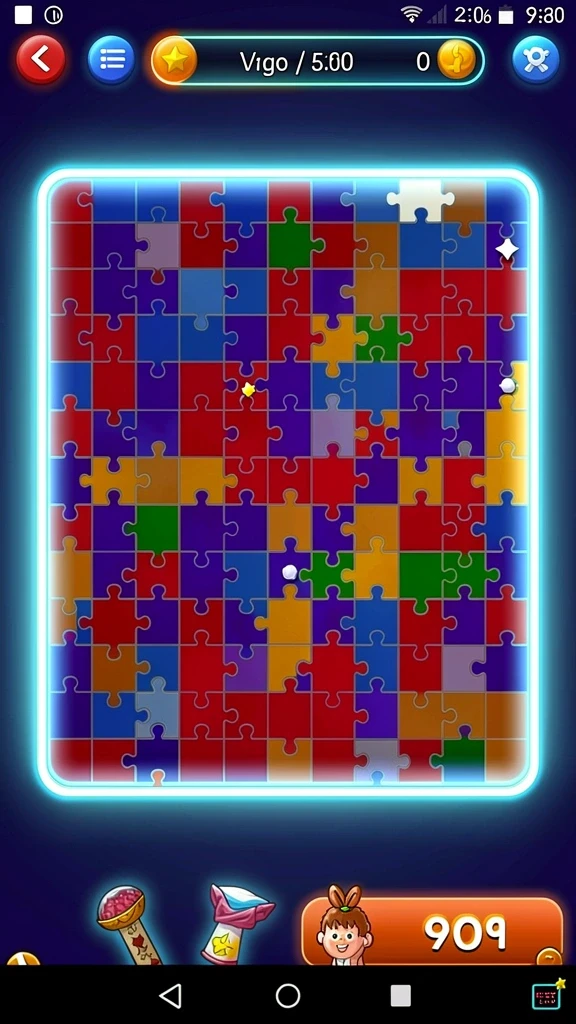Open recent apps with the square button
576x1024 pixels.
coord(400,996)
